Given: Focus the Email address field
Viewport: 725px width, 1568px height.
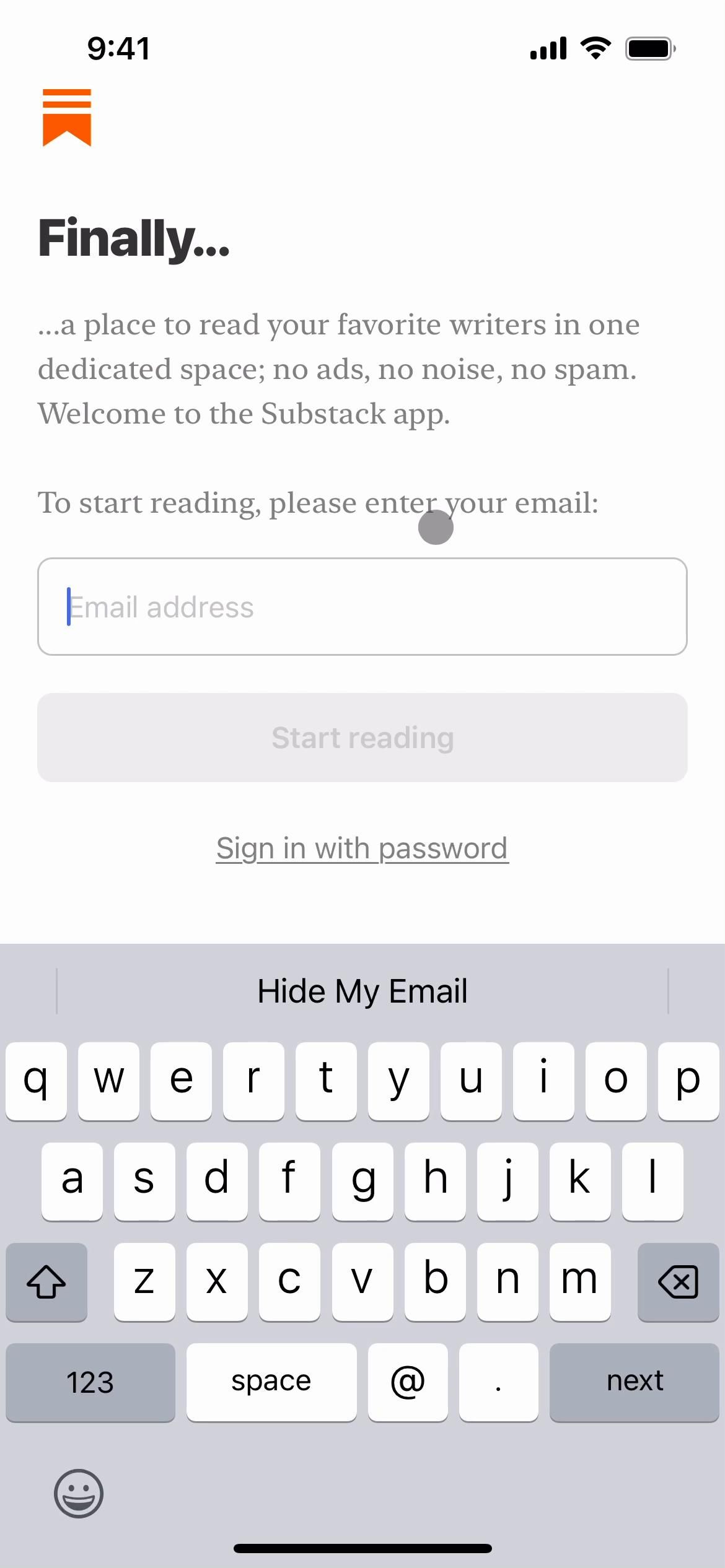Looking at the screenshot, I should click(362, 606).
